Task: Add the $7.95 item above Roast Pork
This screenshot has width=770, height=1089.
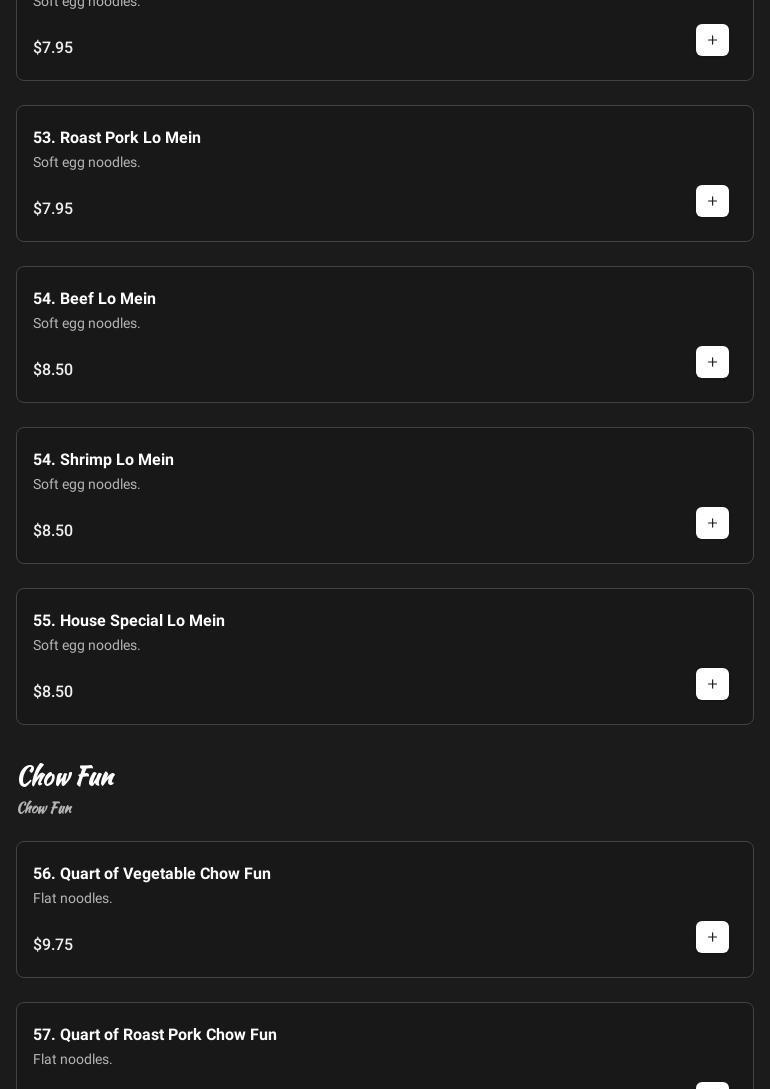Action: [x=712, y=40]
